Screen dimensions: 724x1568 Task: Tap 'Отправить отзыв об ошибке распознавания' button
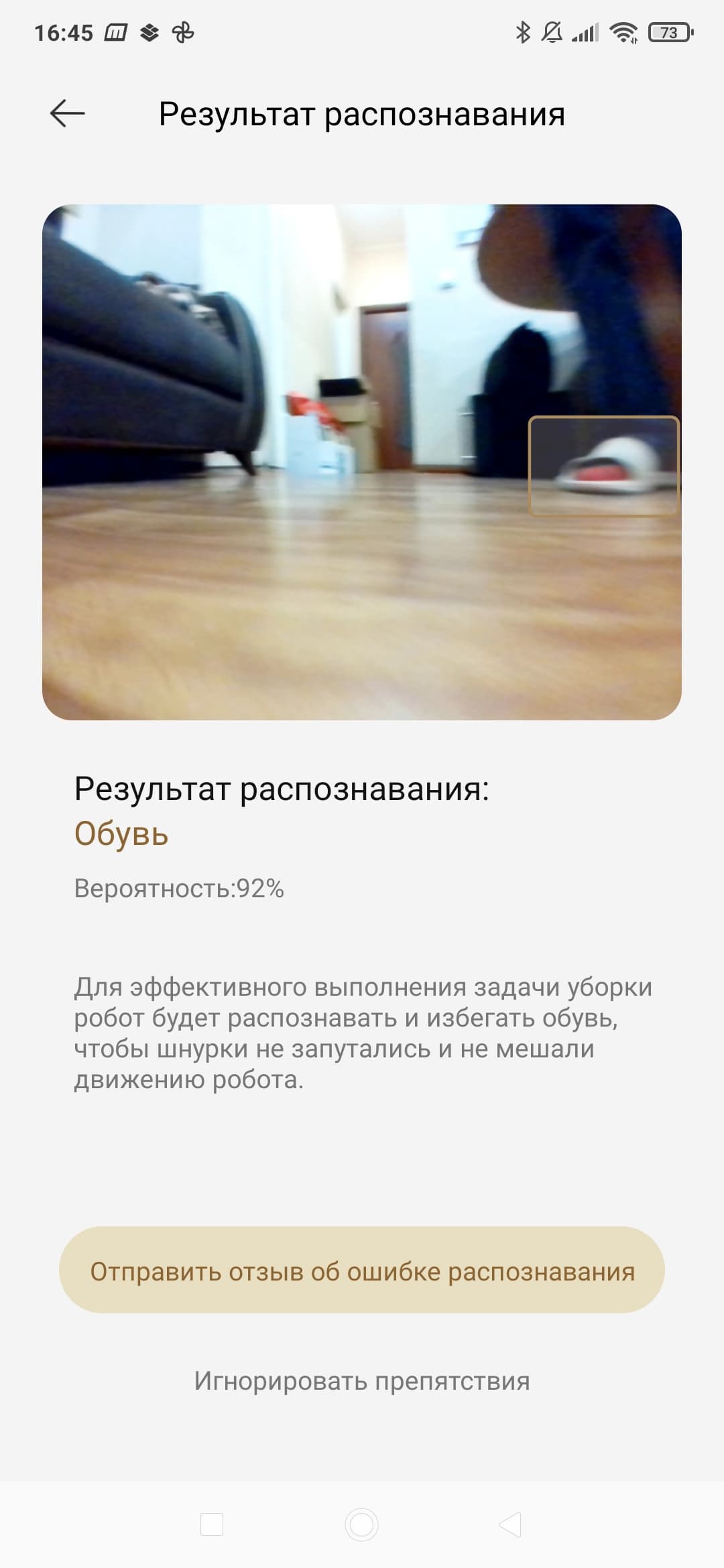(362, 1271)
